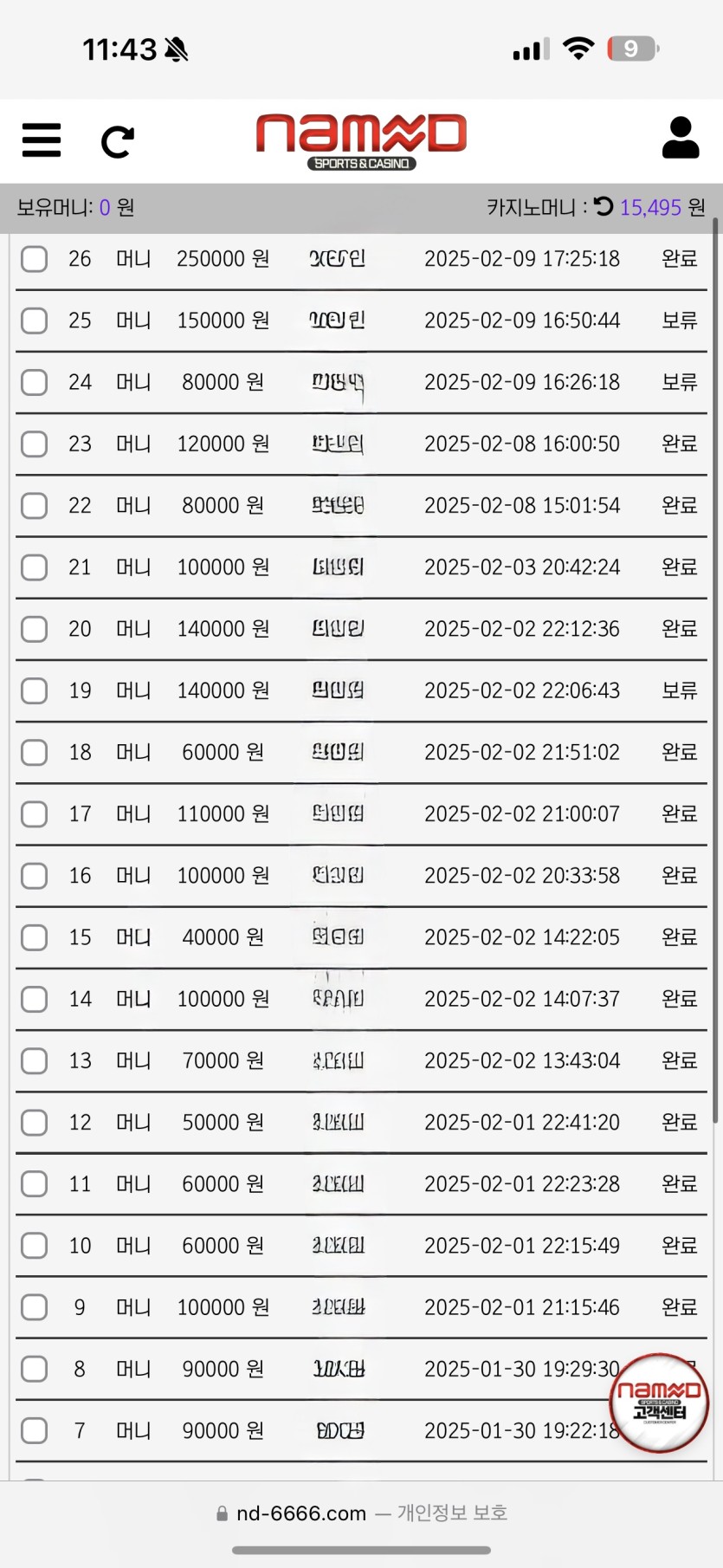The width and height of the screenshot is (723, 1568).
Task: Check the box for row 11
Action: [35, 1184]
